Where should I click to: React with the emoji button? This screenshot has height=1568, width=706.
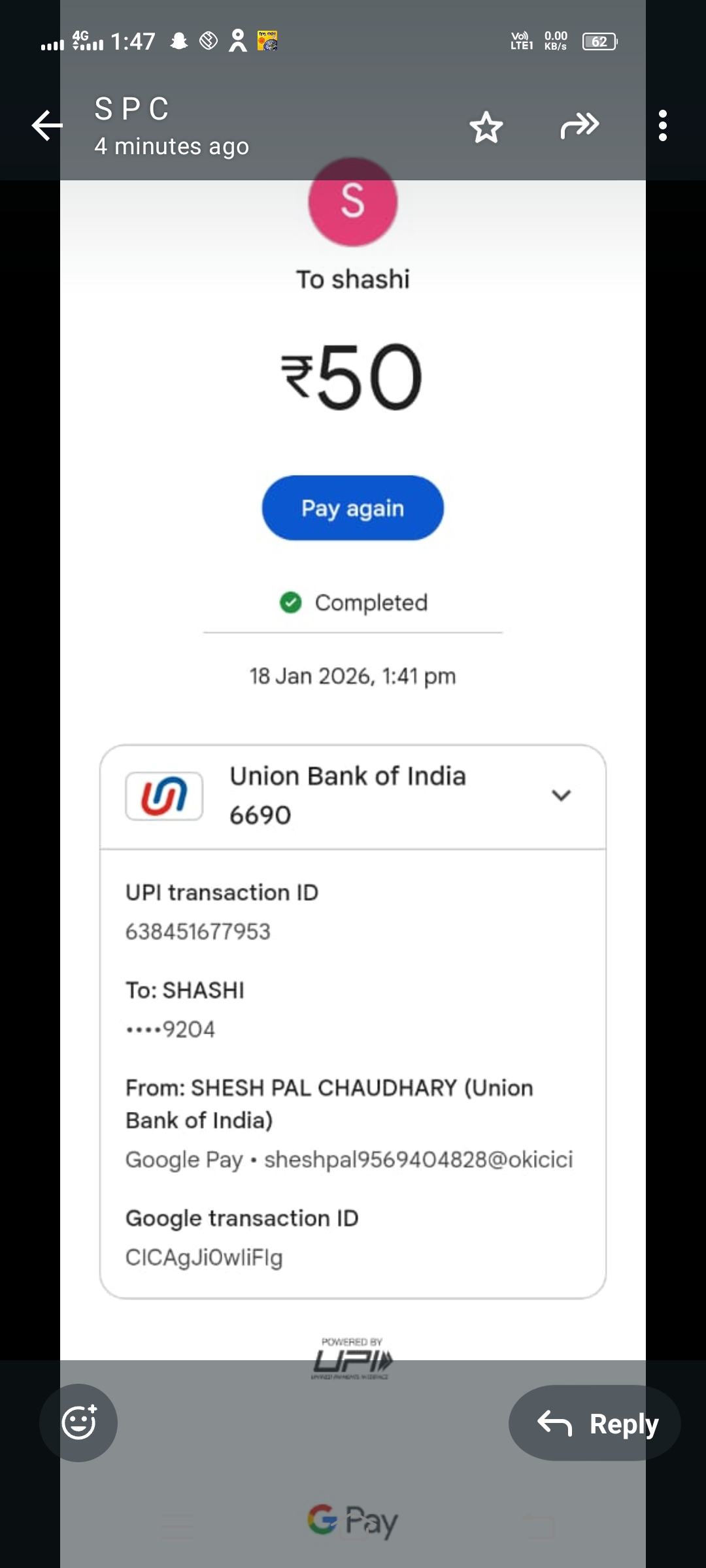click(78, 1423)
